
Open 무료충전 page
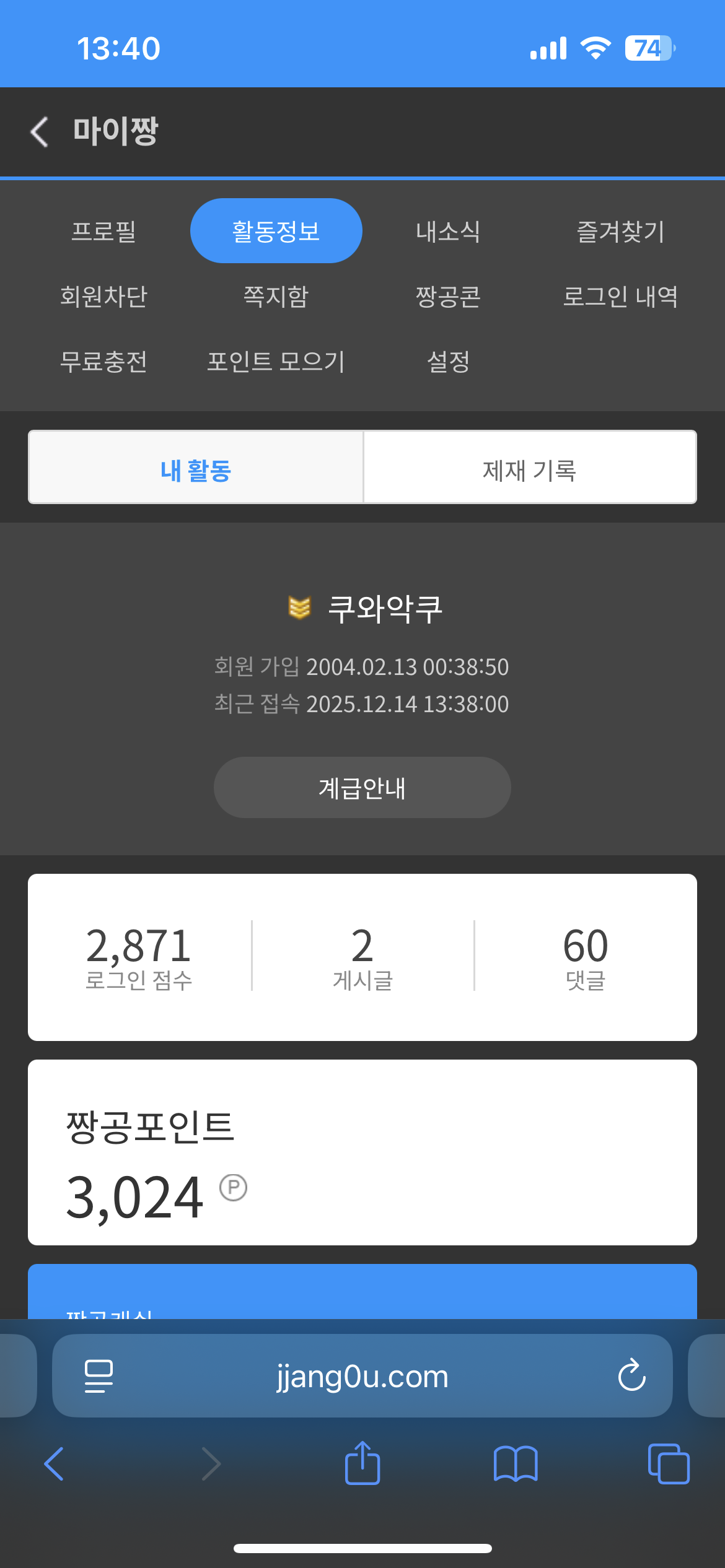[x=103, y=362]
